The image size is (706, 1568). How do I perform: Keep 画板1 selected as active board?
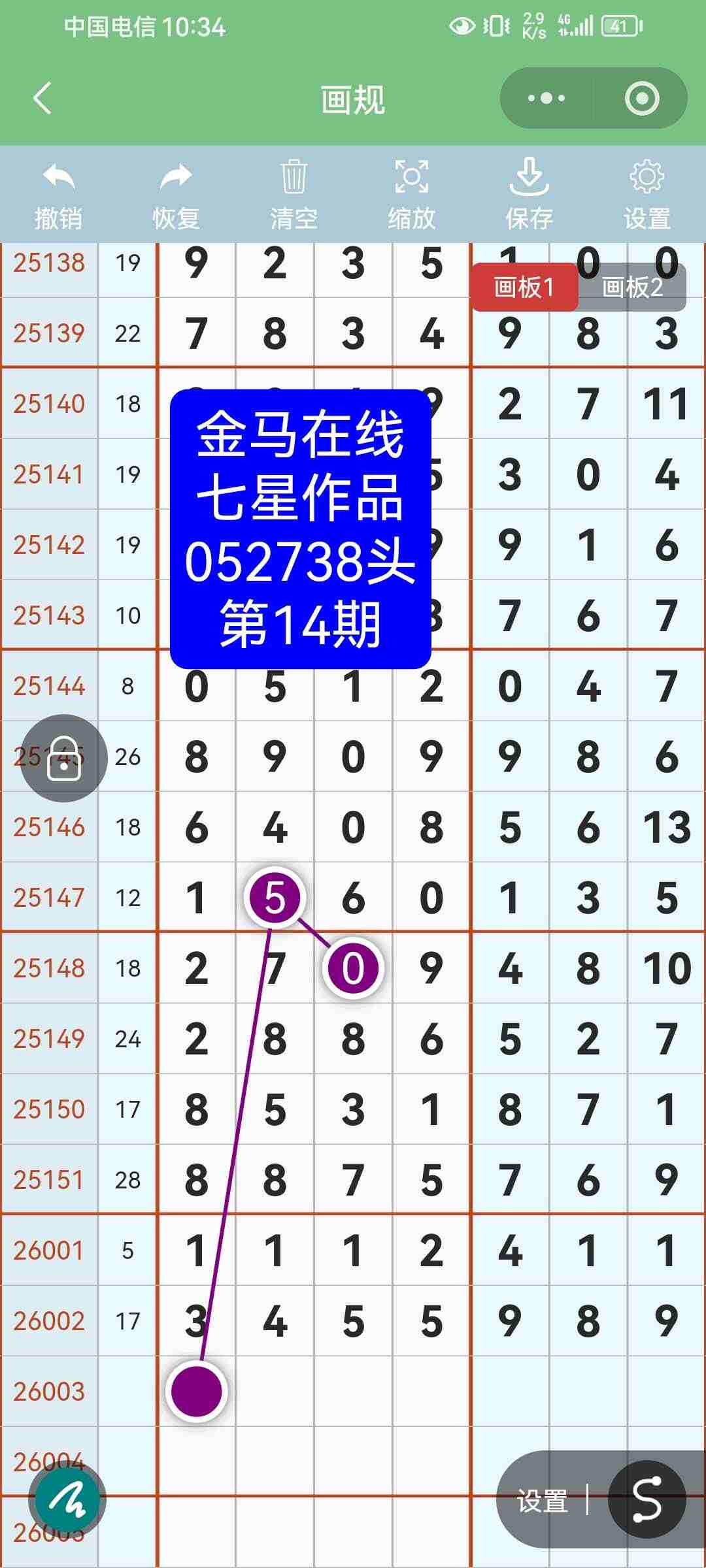527,286
